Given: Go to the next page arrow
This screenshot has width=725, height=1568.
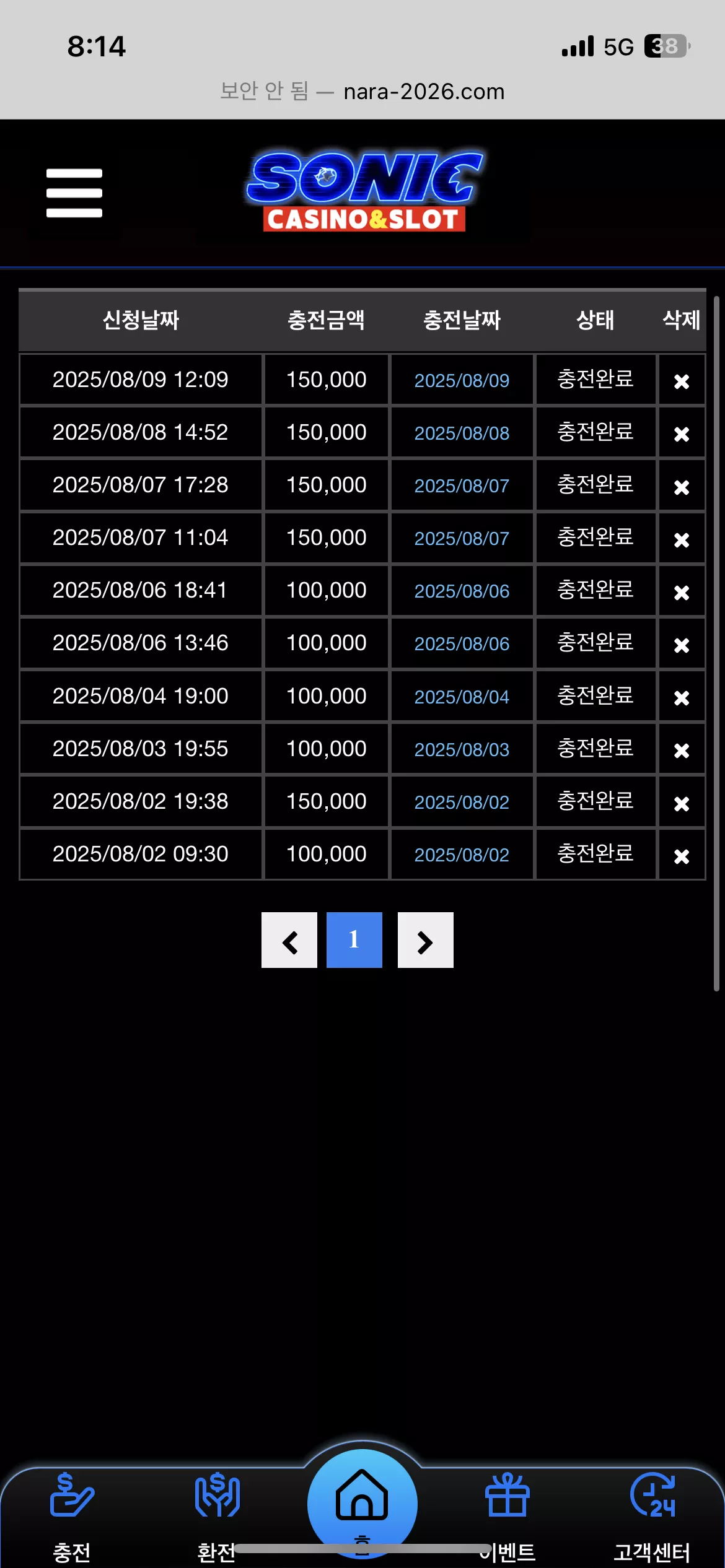Looking at the screenshot, I should click(x=426, y=940).
